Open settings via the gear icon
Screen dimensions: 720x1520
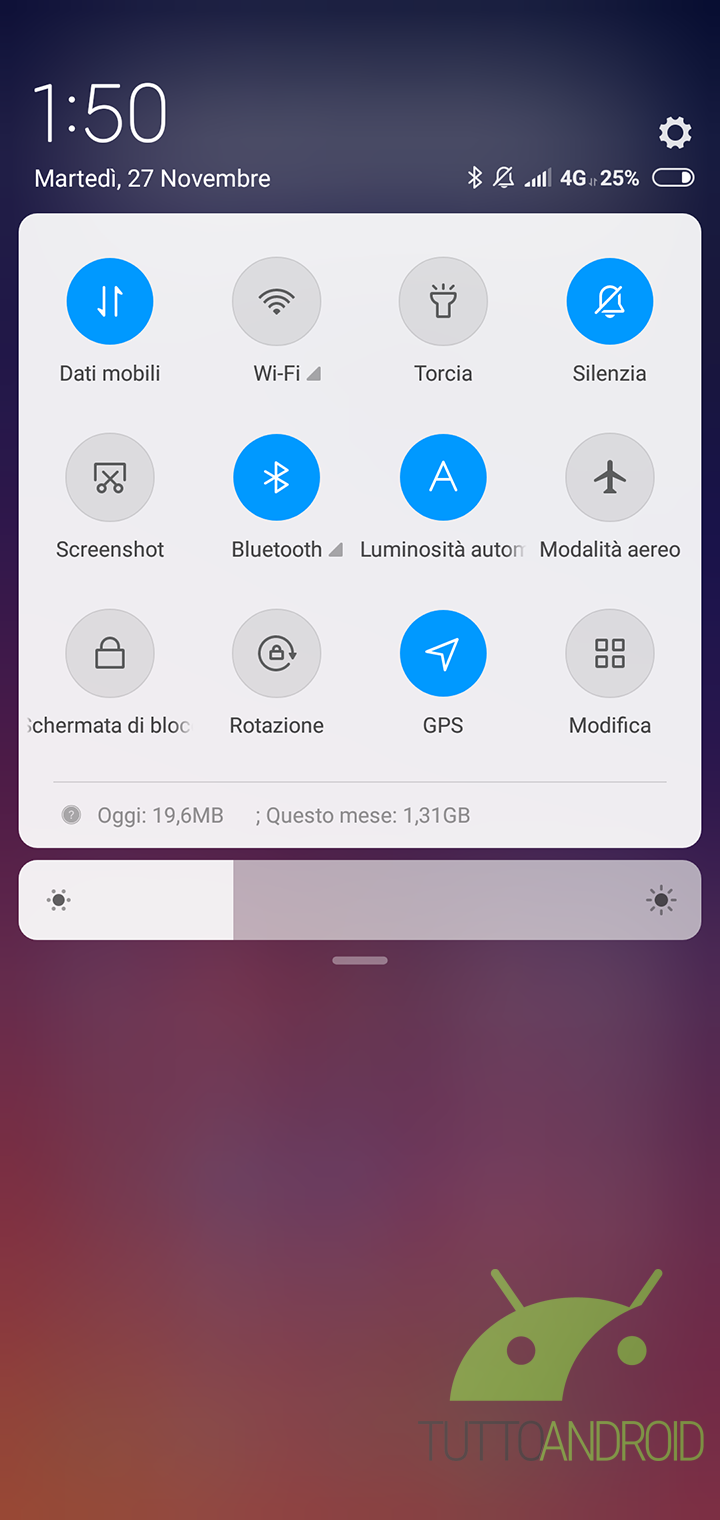[x=675, y=132]
